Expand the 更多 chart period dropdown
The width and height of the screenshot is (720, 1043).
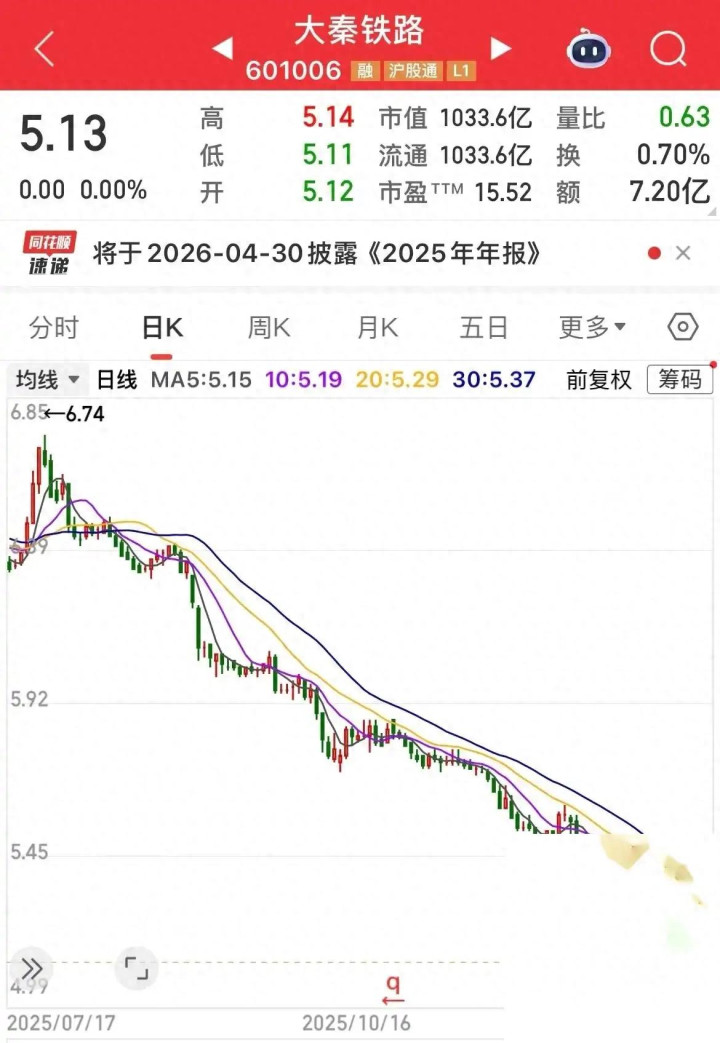point(592,328)
